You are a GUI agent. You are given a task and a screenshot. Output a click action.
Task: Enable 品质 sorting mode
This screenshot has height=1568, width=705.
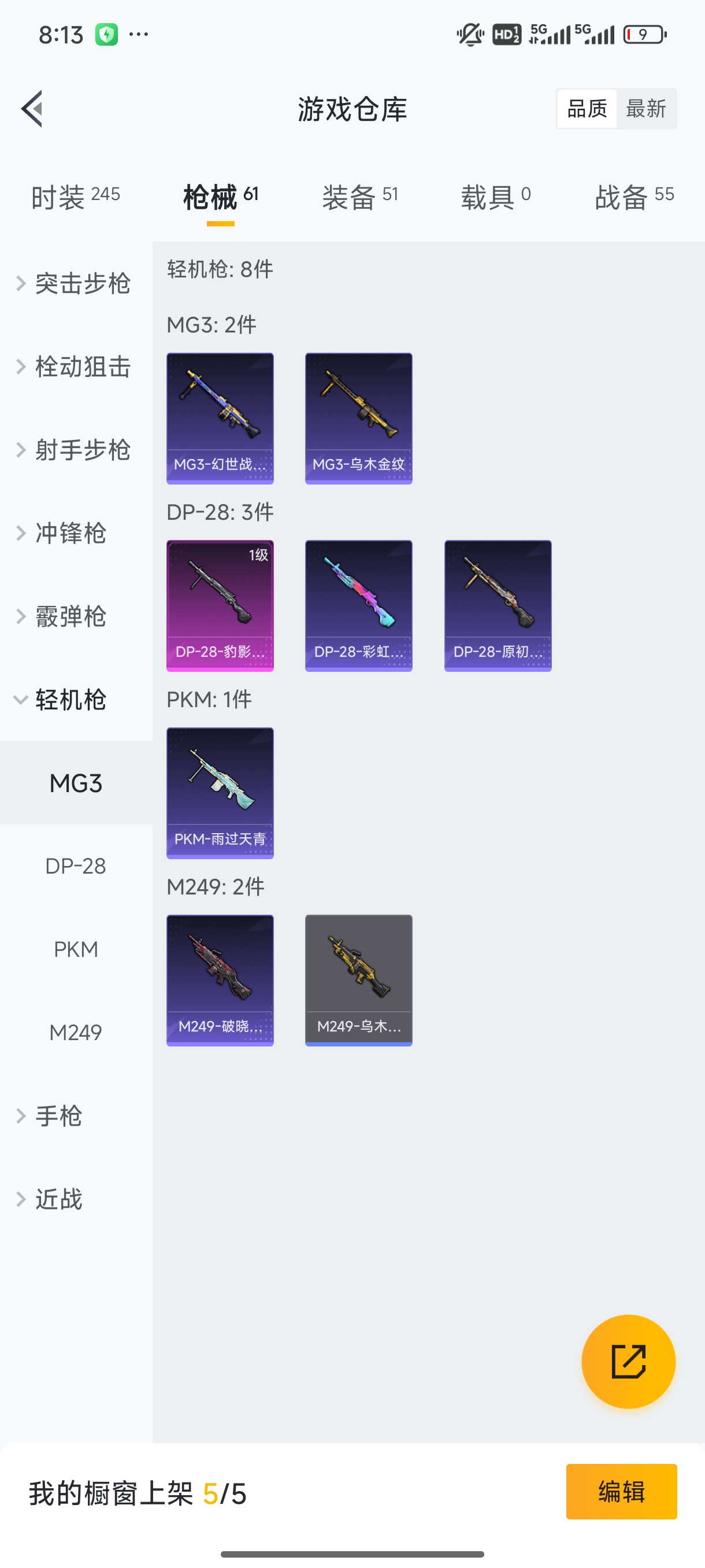pyautogui.click(x=586, y=108)
